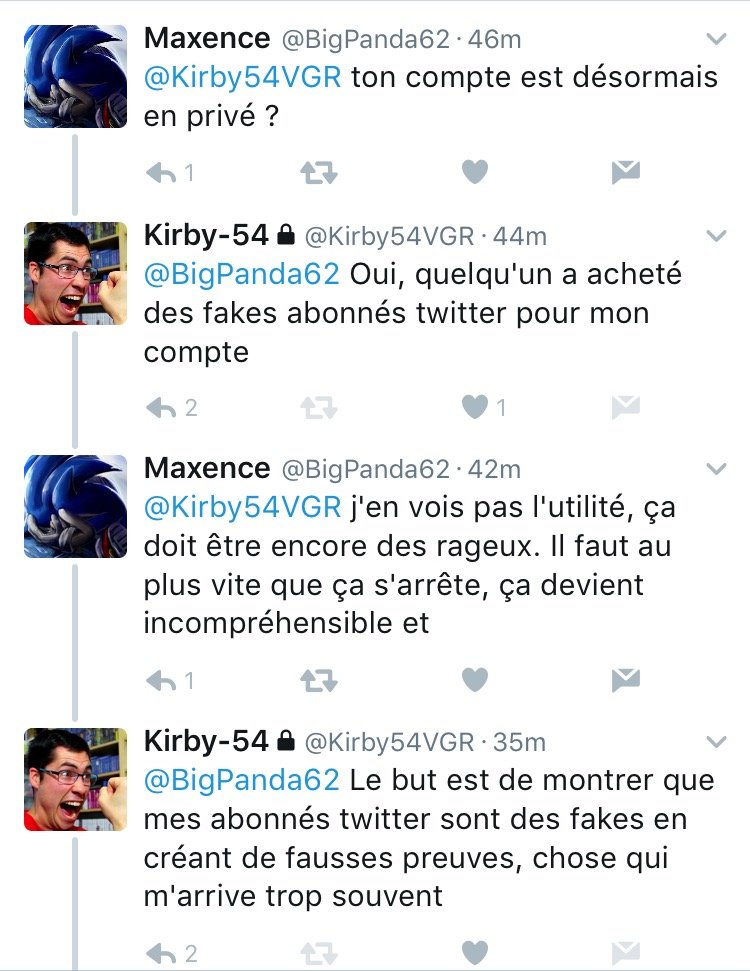The image size is (750, 971).
Task: Retweet Maxence's 46m tweet about private account
Action: click(318, 173)
